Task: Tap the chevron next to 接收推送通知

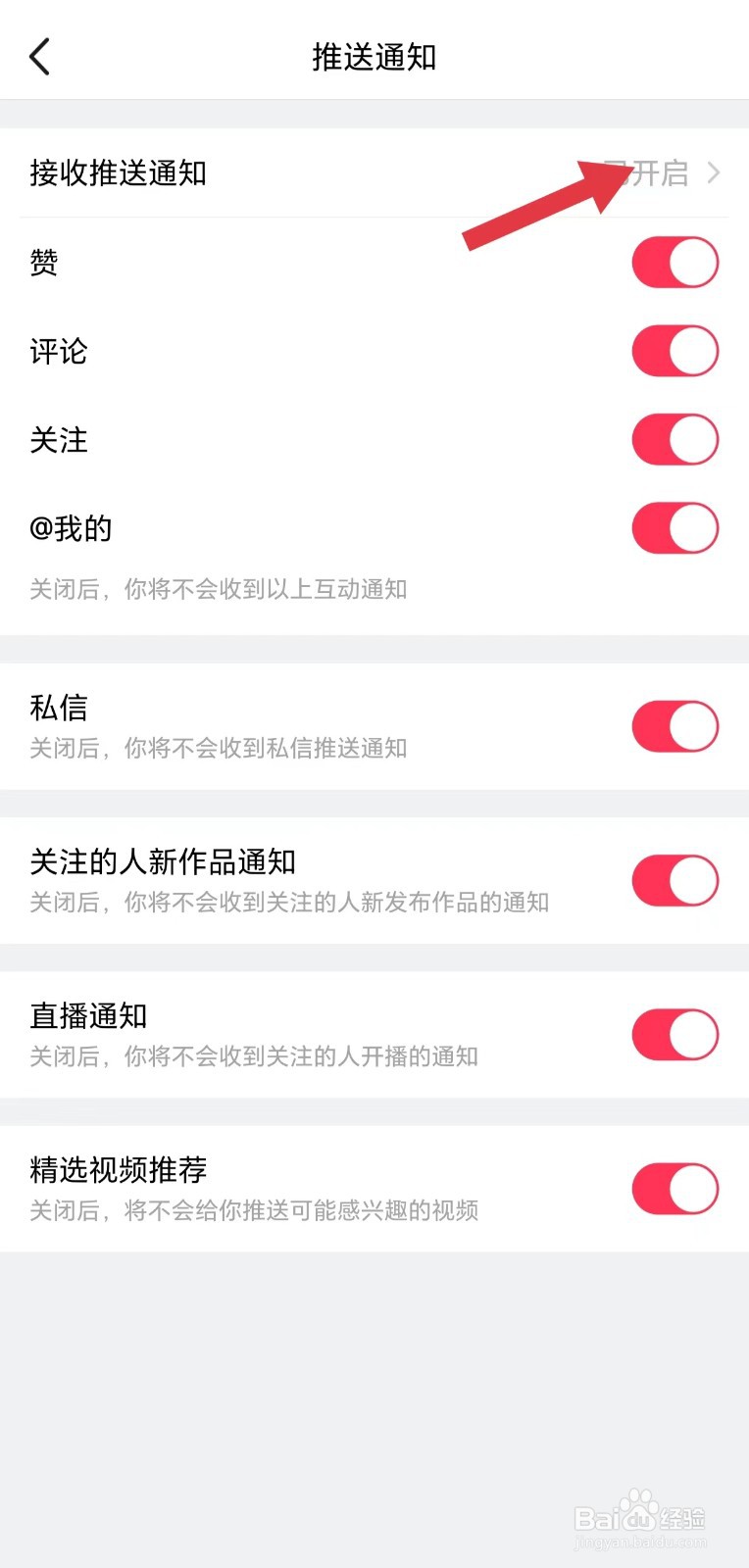Action: pyautogui.click(x=716, y=173)
